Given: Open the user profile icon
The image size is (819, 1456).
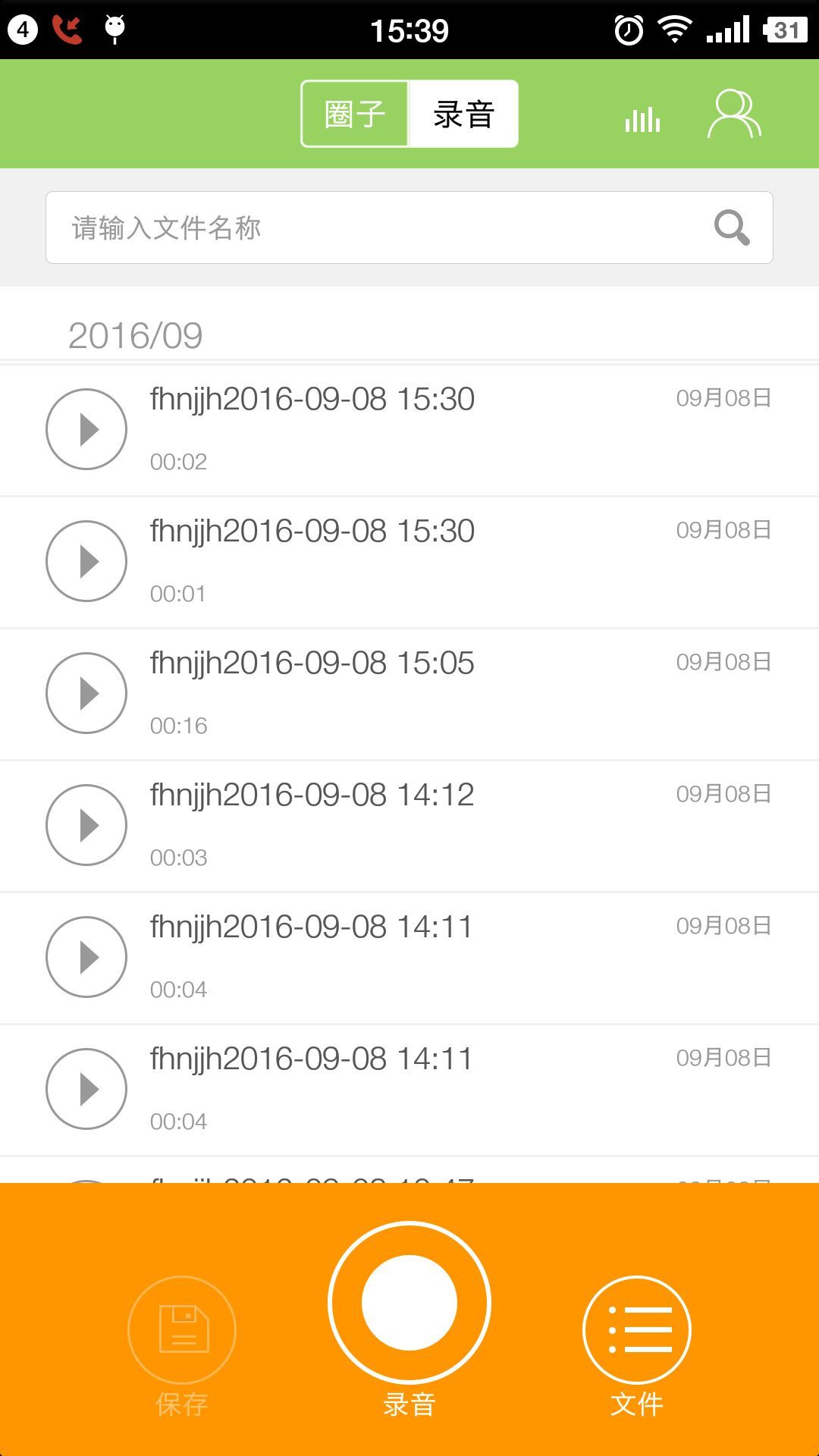Looking at the screenshot, I should 734,115.
